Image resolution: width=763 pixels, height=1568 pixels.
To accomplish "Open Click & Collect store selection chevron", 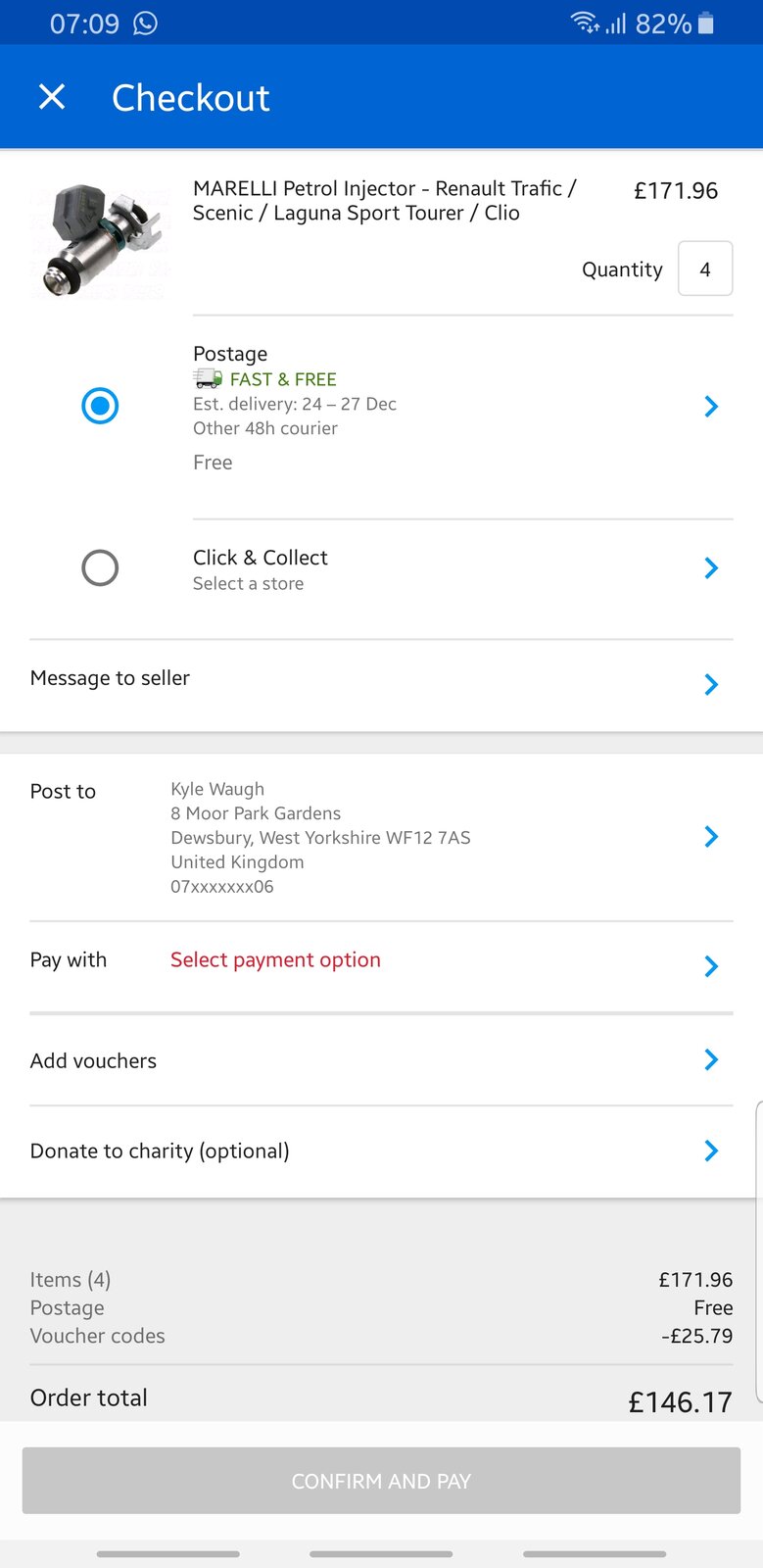I will pos(711,567).
